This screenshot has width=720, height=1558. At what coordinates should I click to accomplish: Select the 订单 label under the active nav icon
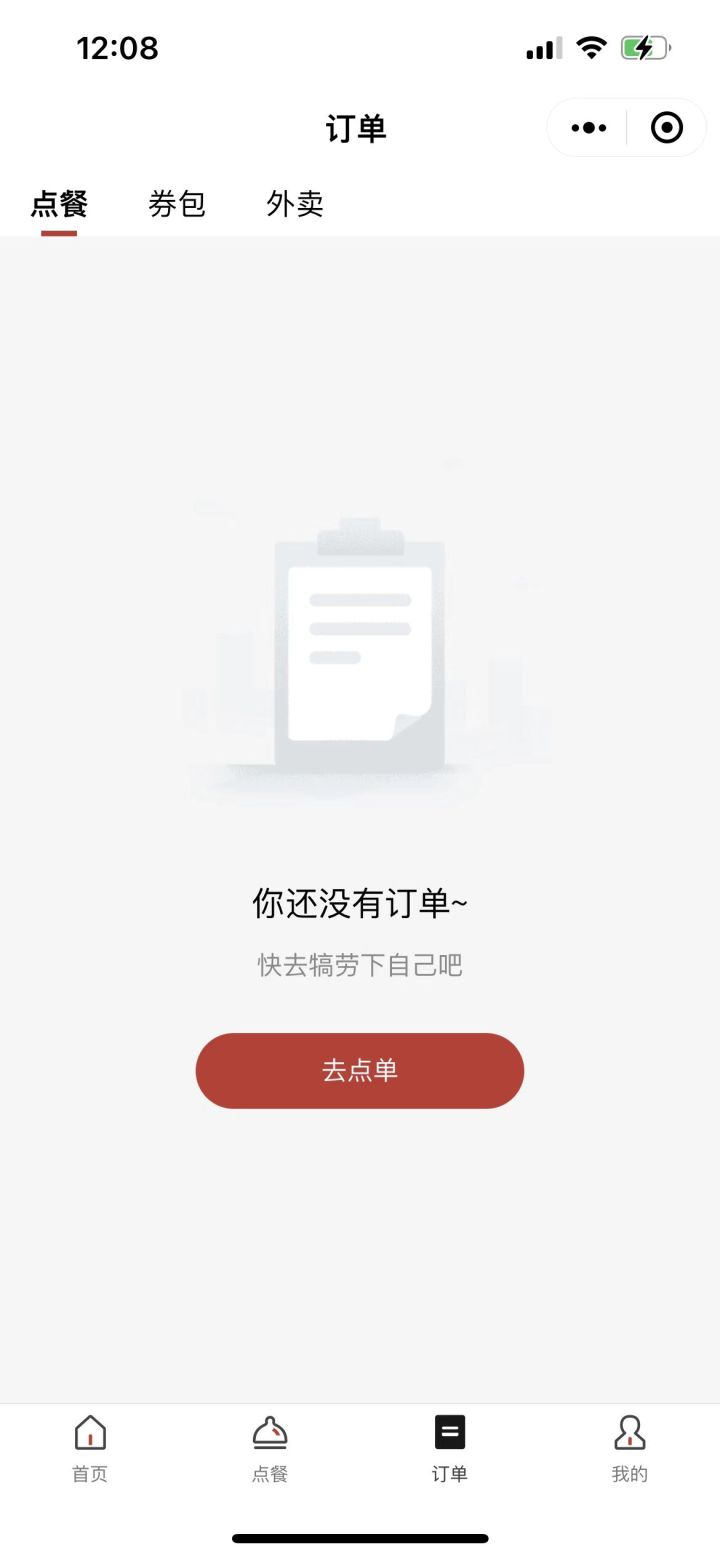448,1473
